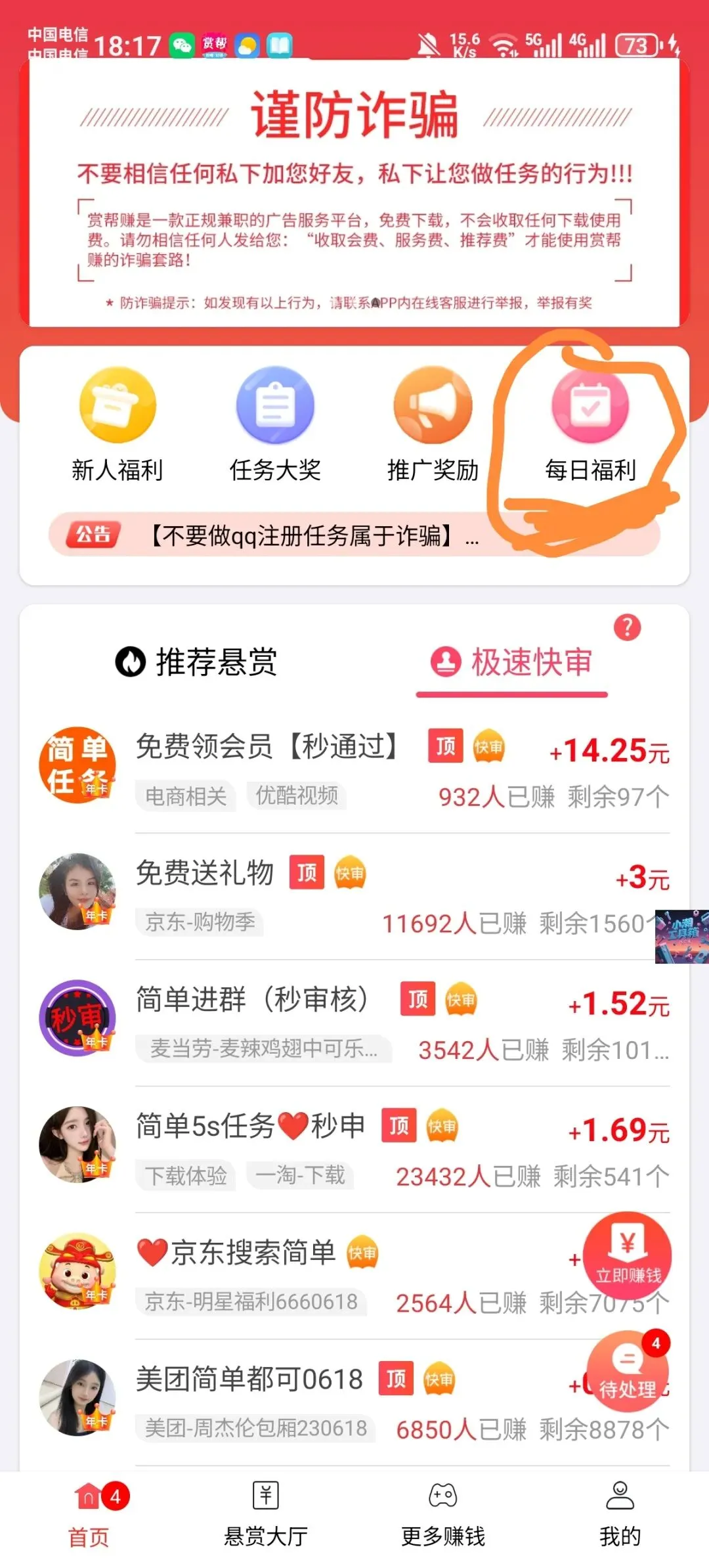Screen dimensions: 709x1568
Task: Tap the question mark help icon
Action: [x=627, y=627]
